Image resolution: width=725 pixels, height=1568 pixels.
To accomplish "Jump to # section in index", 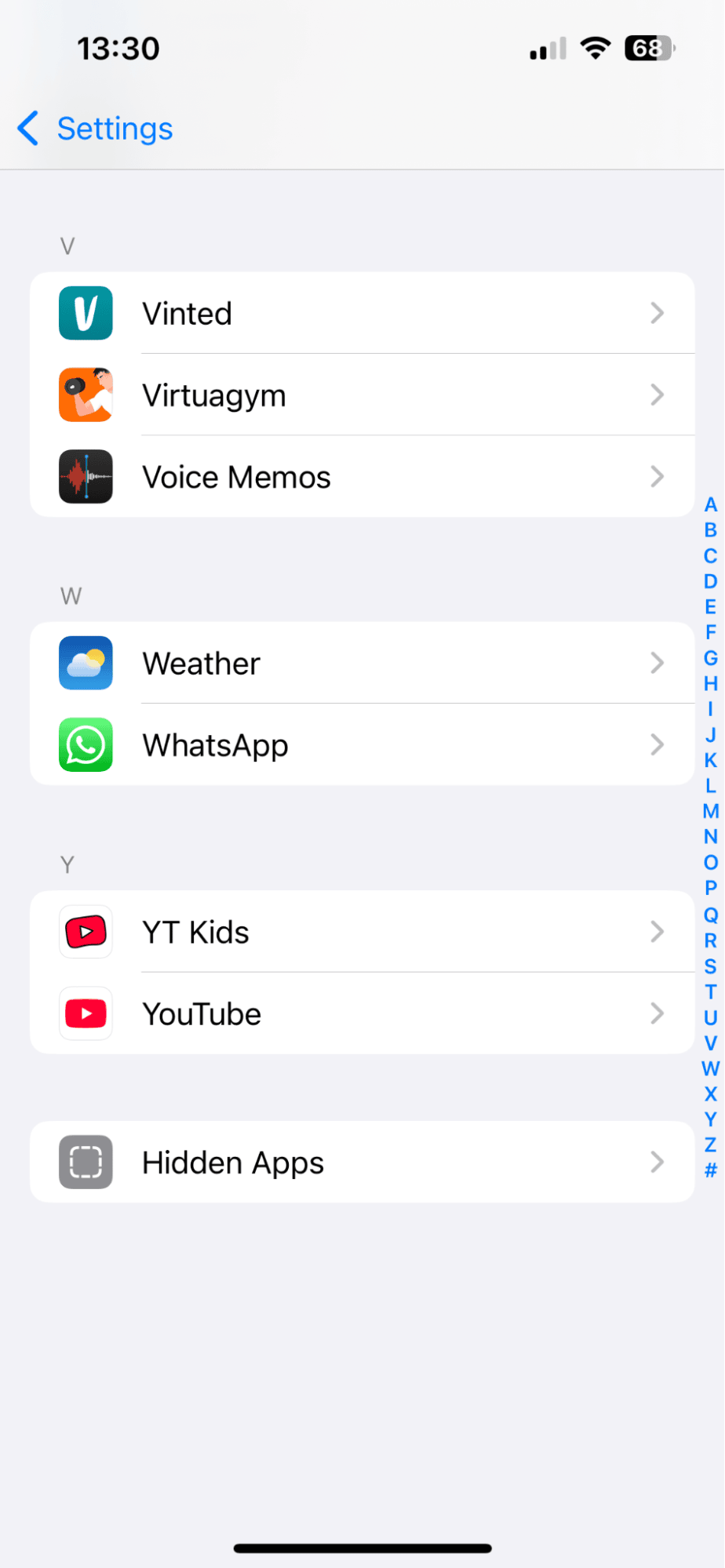I will click(x=711, y=1171).
